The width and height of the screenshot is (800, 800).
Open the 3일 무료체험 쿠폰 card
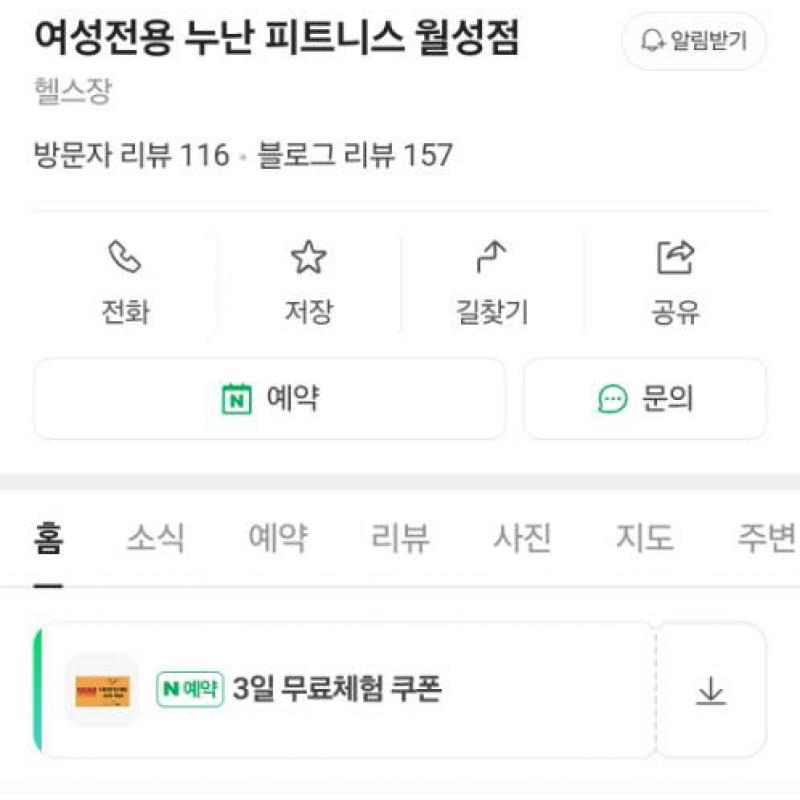coord(340,690)
